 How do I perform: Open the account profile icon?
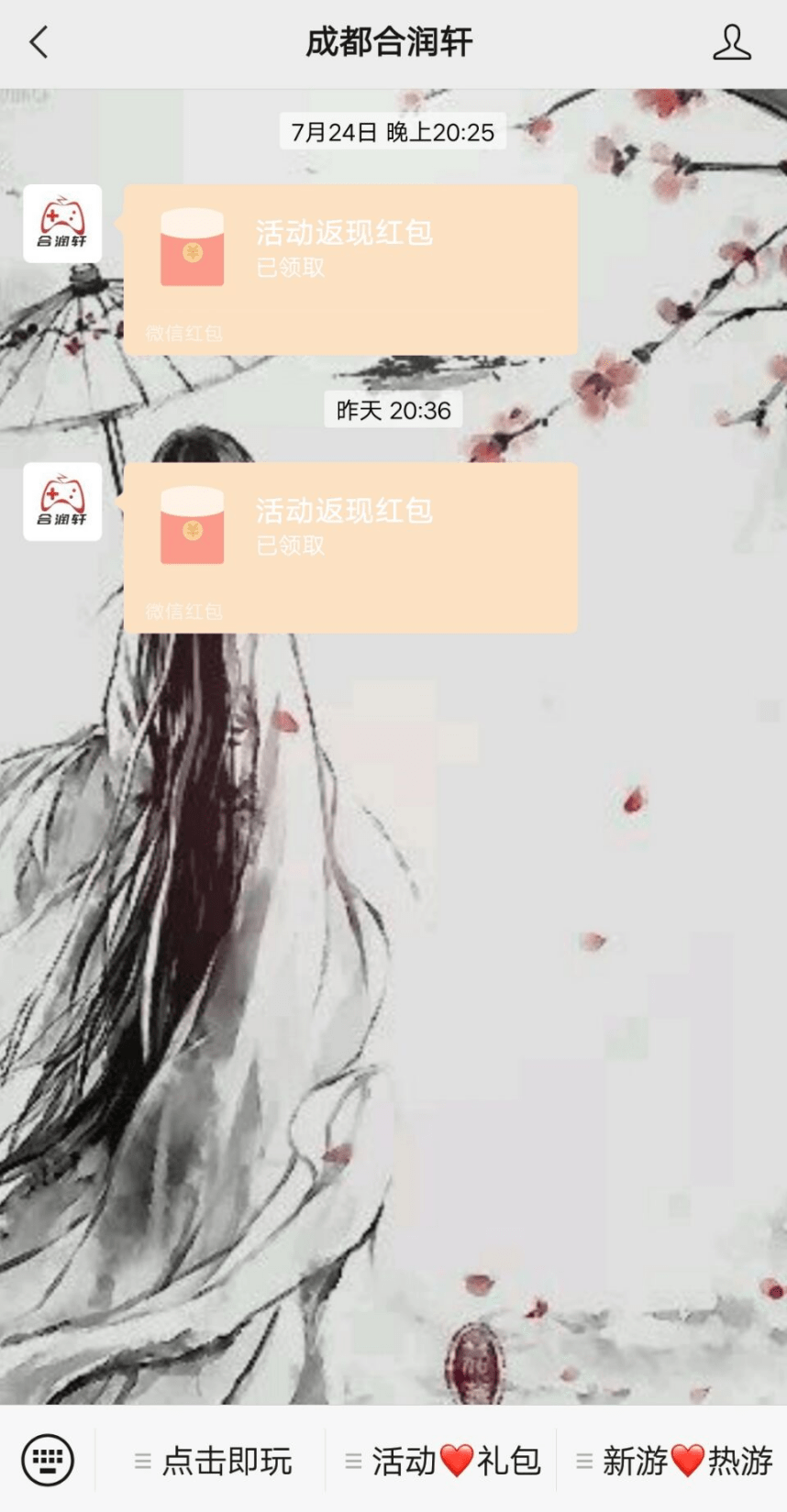pyautogui.click(x=731, y=42)
